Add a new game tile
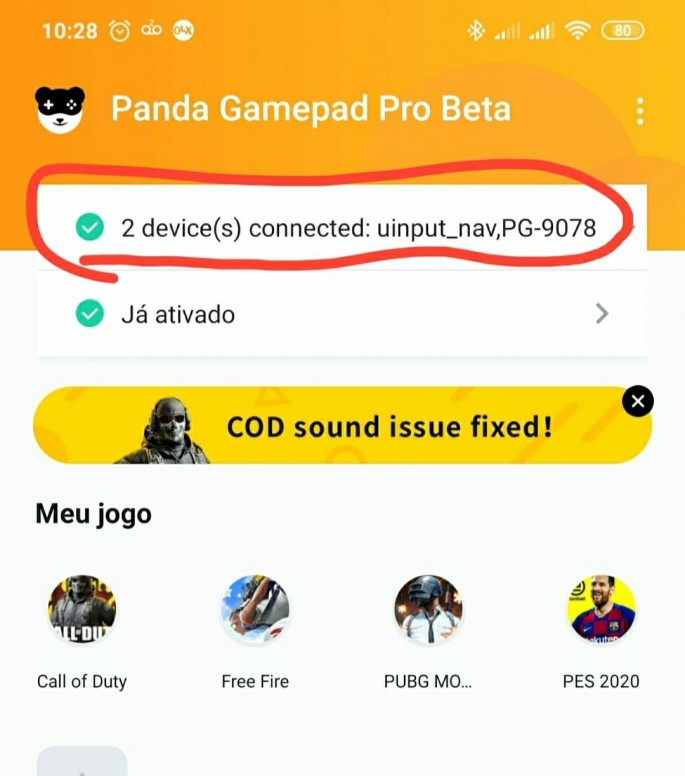The width and height of the screenshot is (685, 776). (82, 764)
